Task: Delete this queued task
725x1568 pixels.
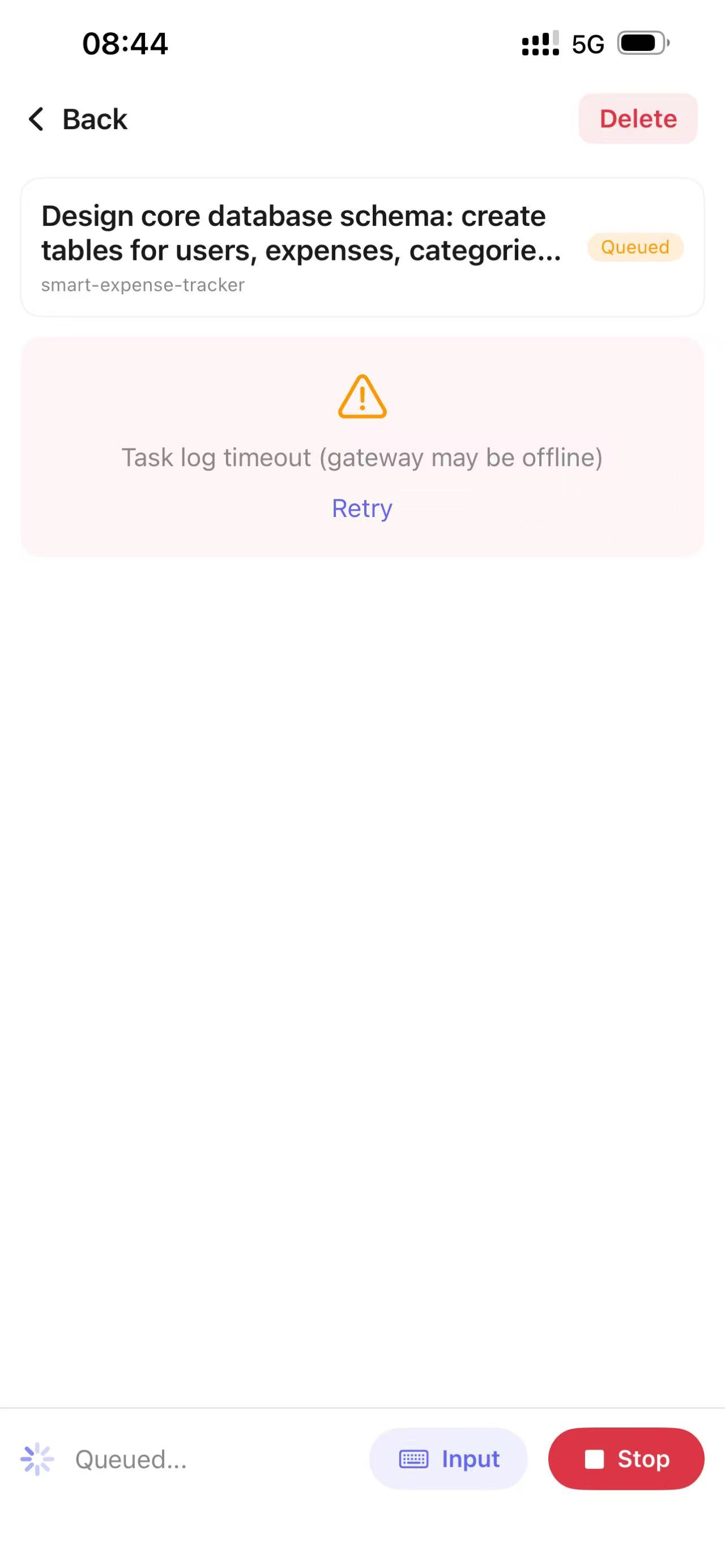Action: [x=637, y=119]
